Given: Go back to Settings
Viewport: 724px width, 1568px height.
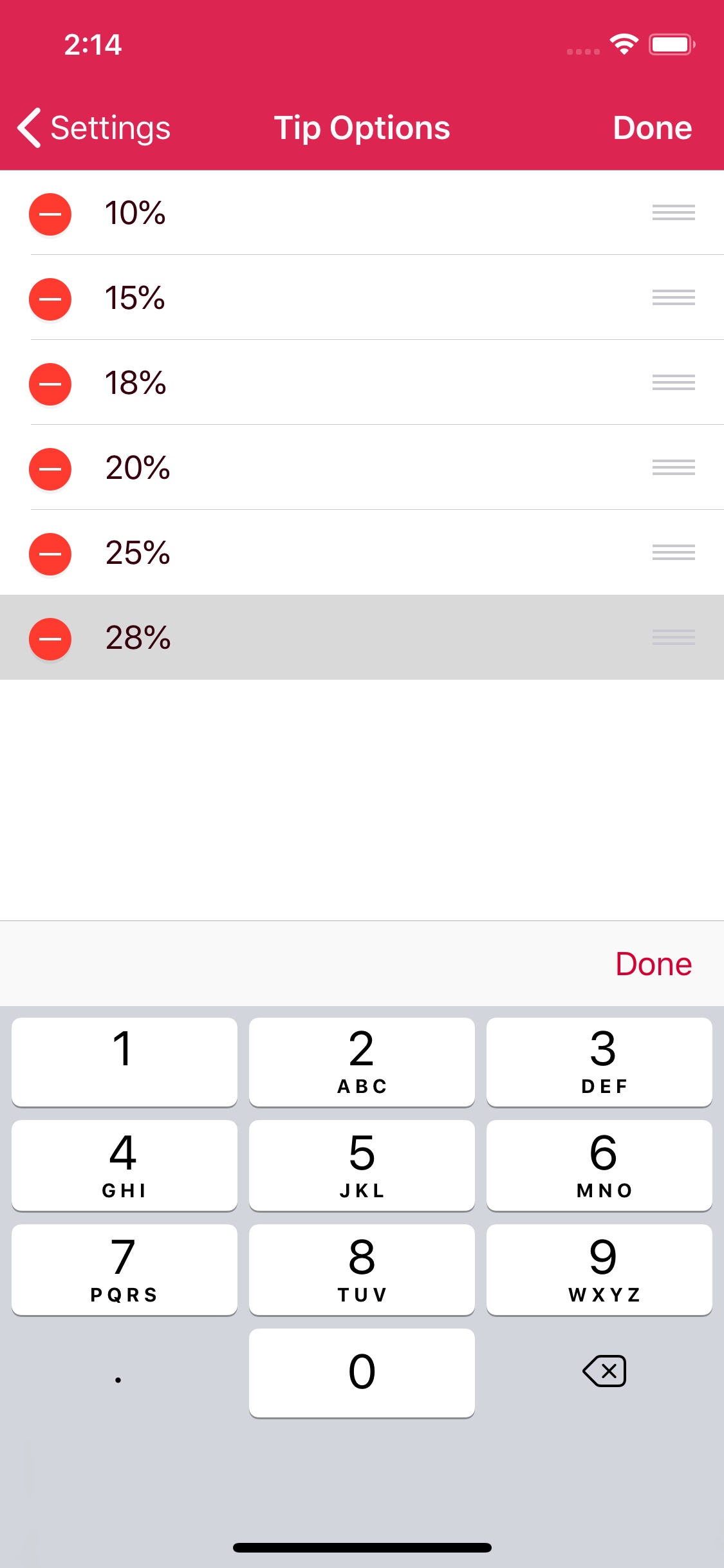Looking at the screenshot, I should click(x=94, y=127).
